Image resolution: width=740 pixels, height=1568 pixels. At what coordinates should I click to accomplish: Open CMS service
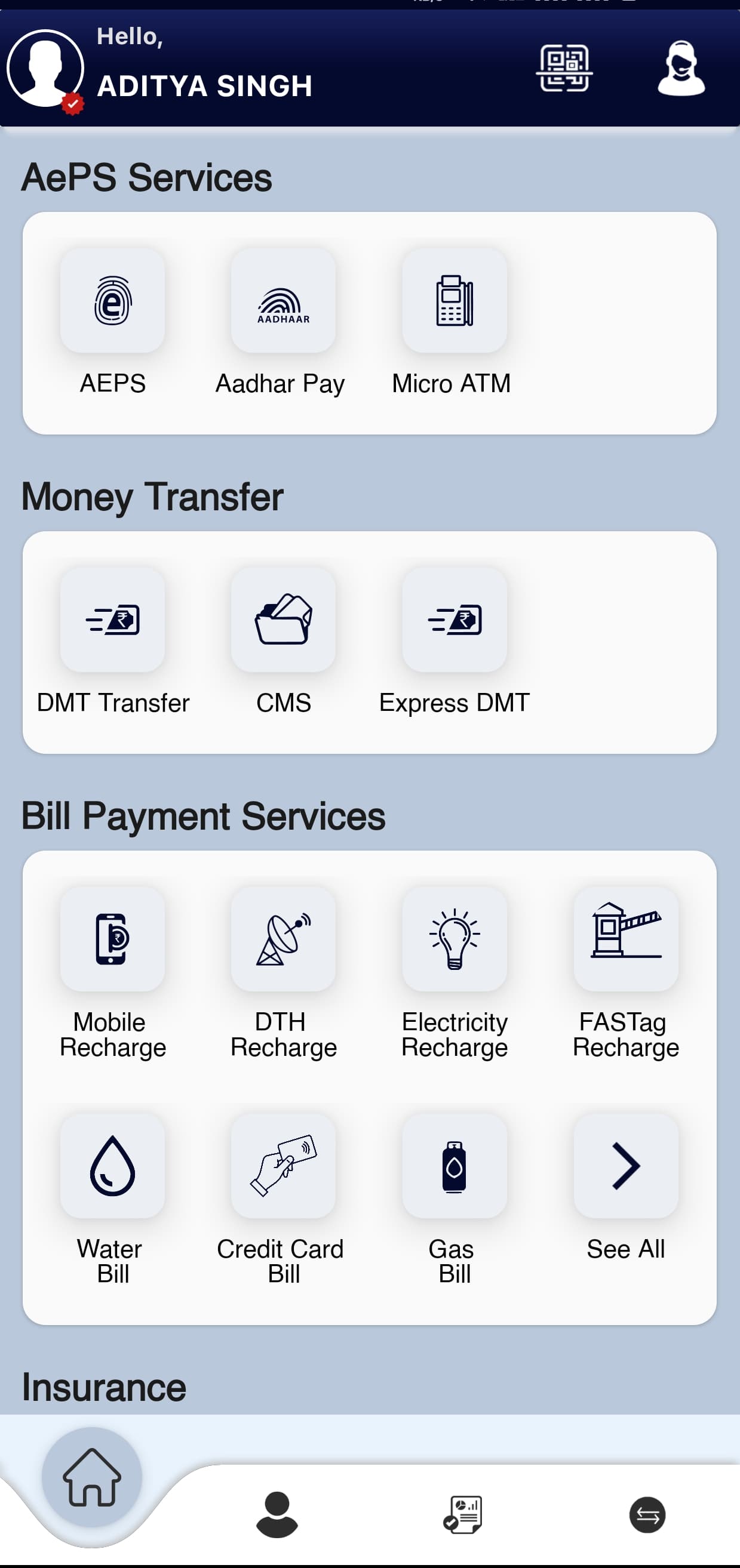click(283, 620)
